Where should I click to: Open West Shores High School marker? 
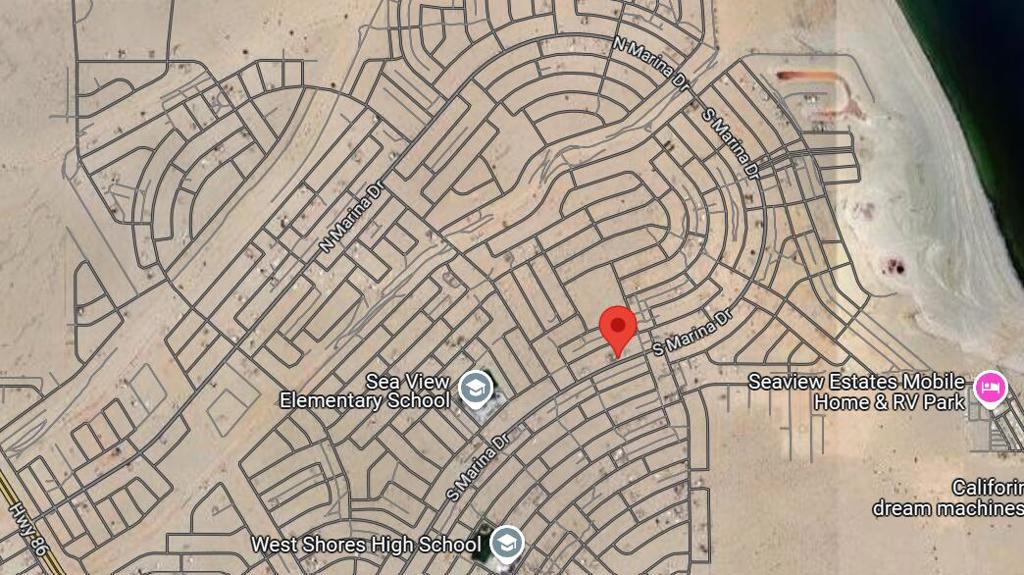tap(507, 543)
